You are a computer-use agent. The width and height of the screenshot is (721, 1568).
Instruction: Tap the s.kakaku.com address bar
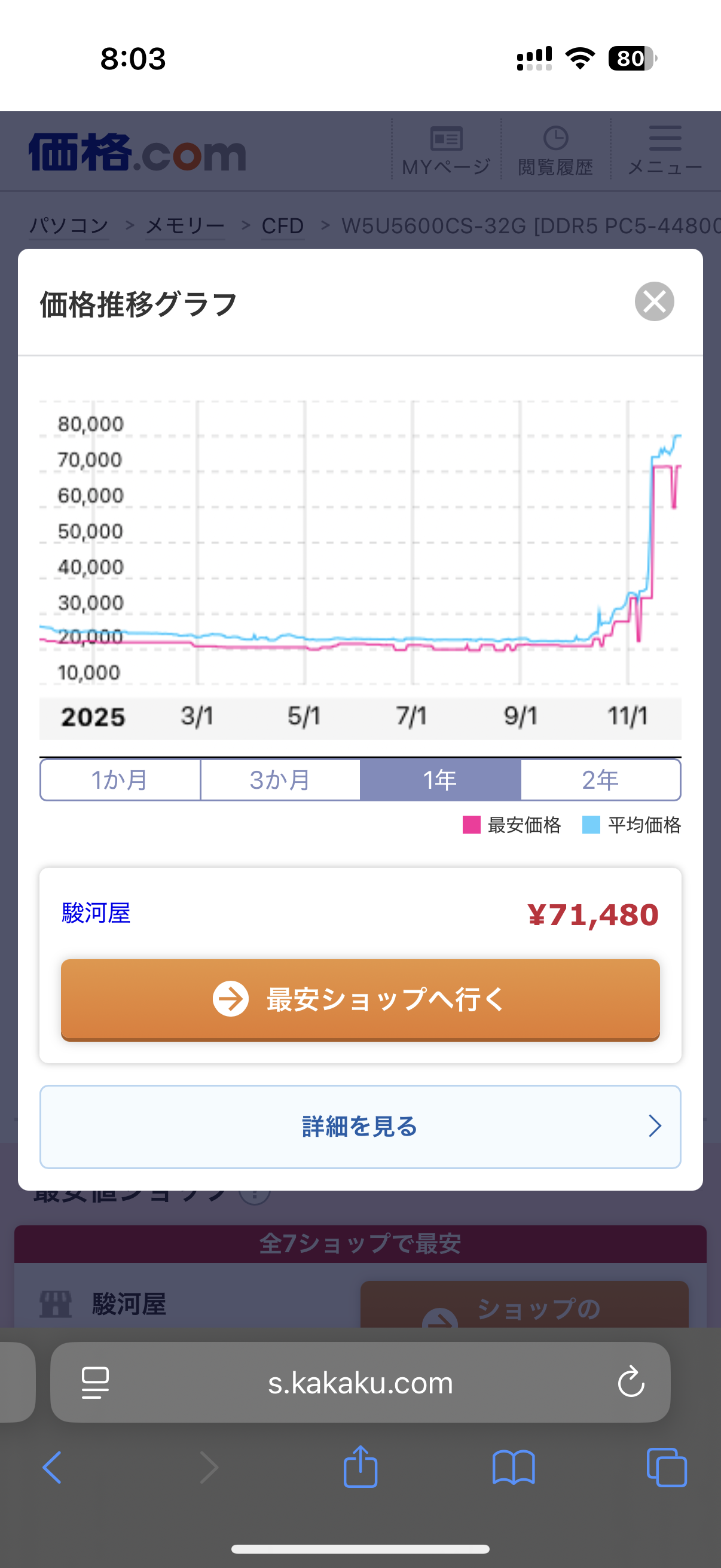[x=360, y=1383]
